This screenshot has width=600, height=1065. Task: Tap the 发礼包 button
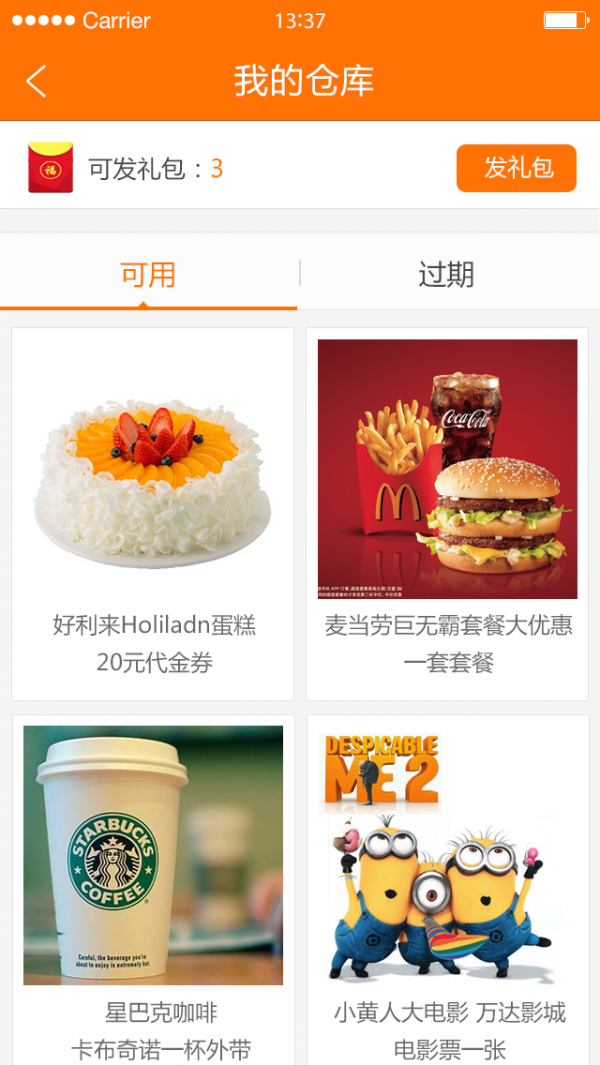516,168
